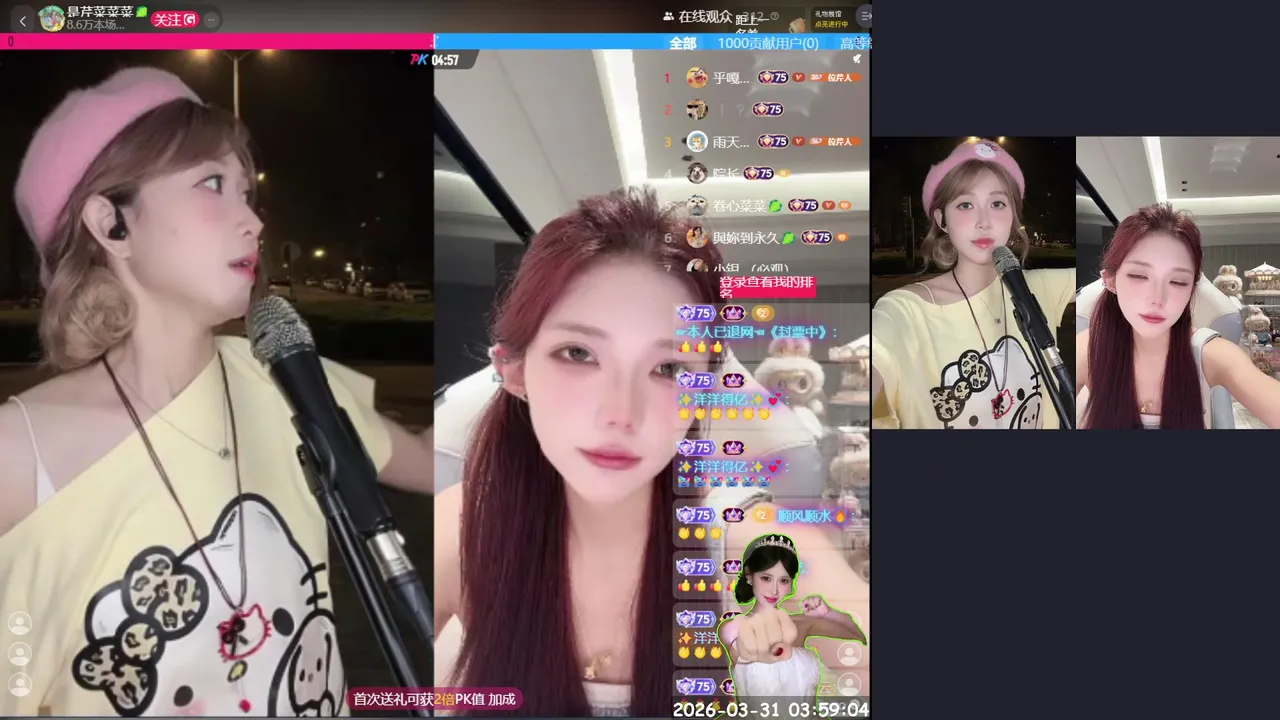Follow the streamer with the 关注 button

[x=174, y=19]
